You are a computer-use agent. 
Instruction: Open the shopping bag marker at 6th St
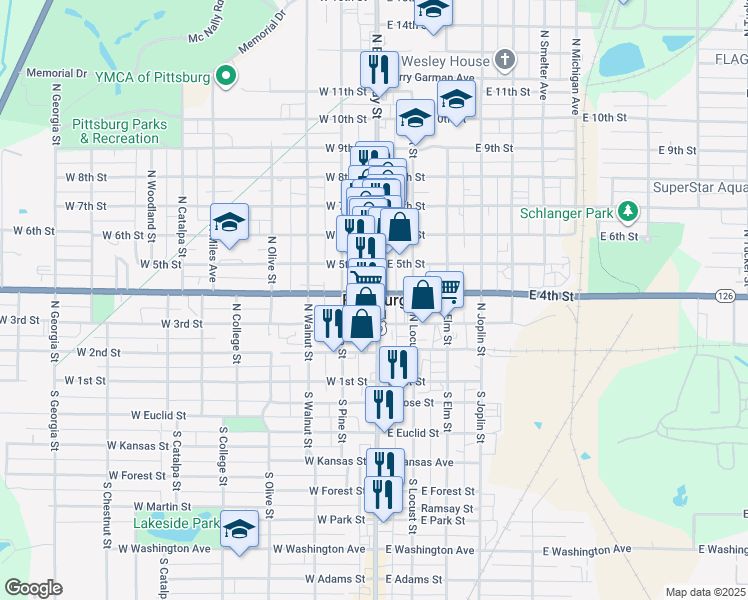click(399, 227)
